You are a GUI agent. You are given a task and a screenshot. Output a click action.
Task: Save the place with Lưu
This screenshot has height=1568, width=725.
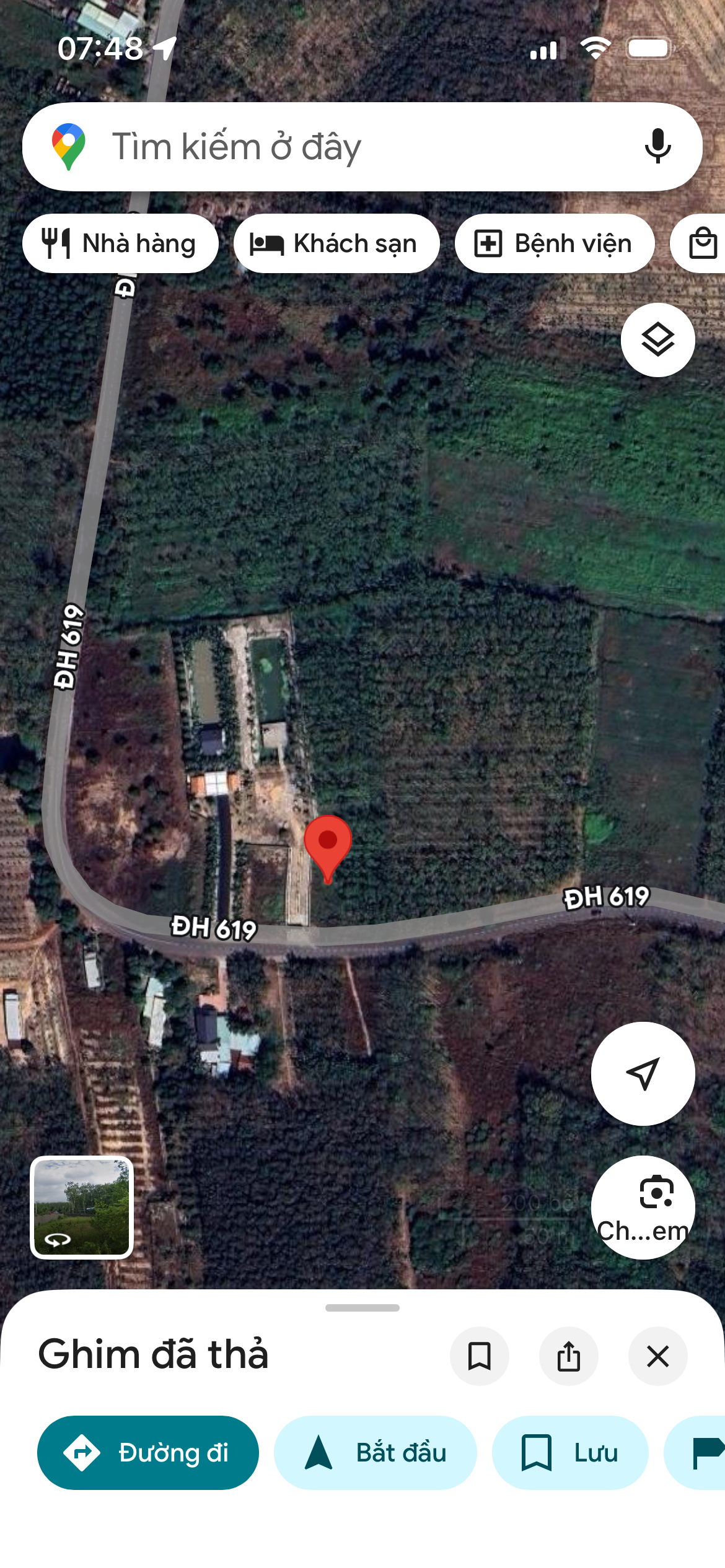pyautogui.click(x=570, y=1453)
